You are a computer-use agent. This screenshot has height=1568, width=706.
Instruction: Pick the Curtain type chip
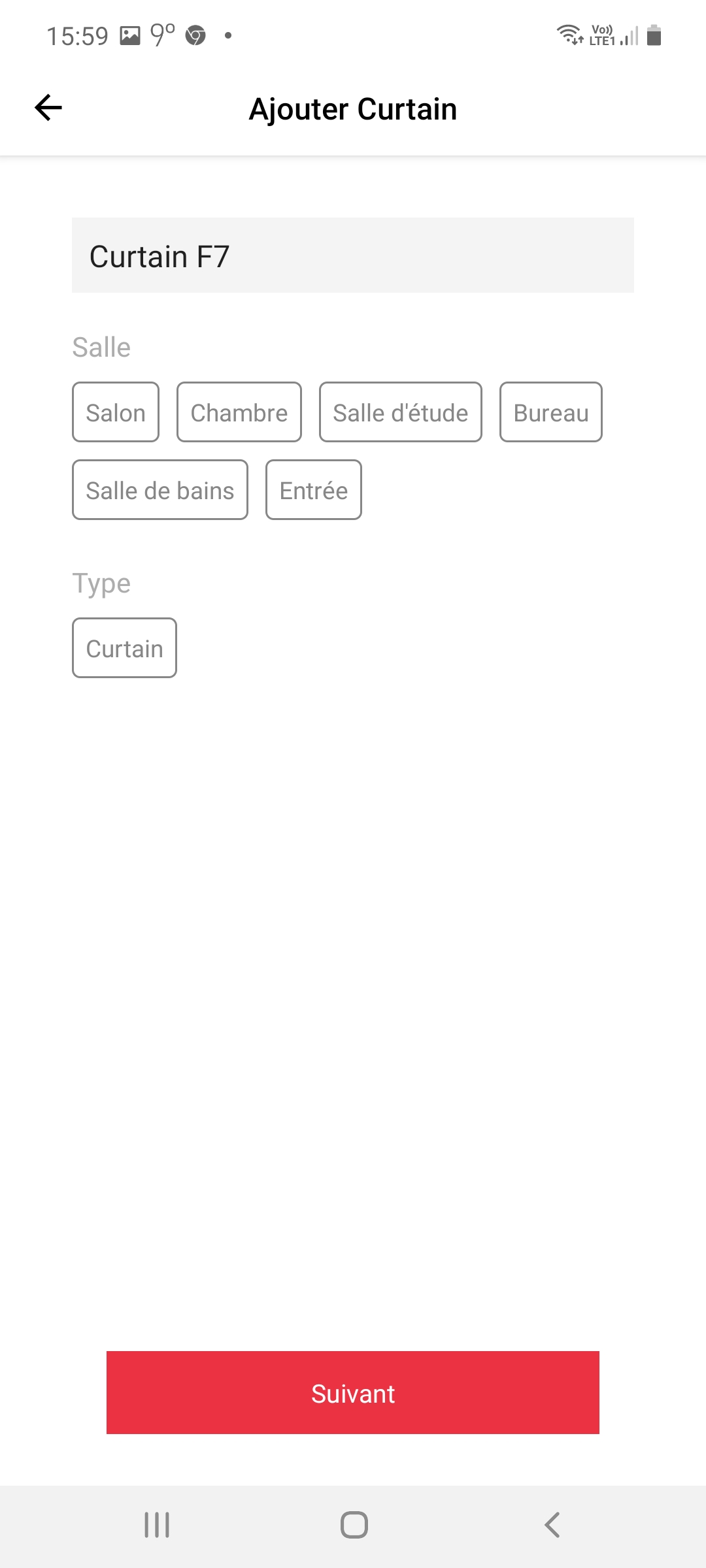tap(124, 648)
